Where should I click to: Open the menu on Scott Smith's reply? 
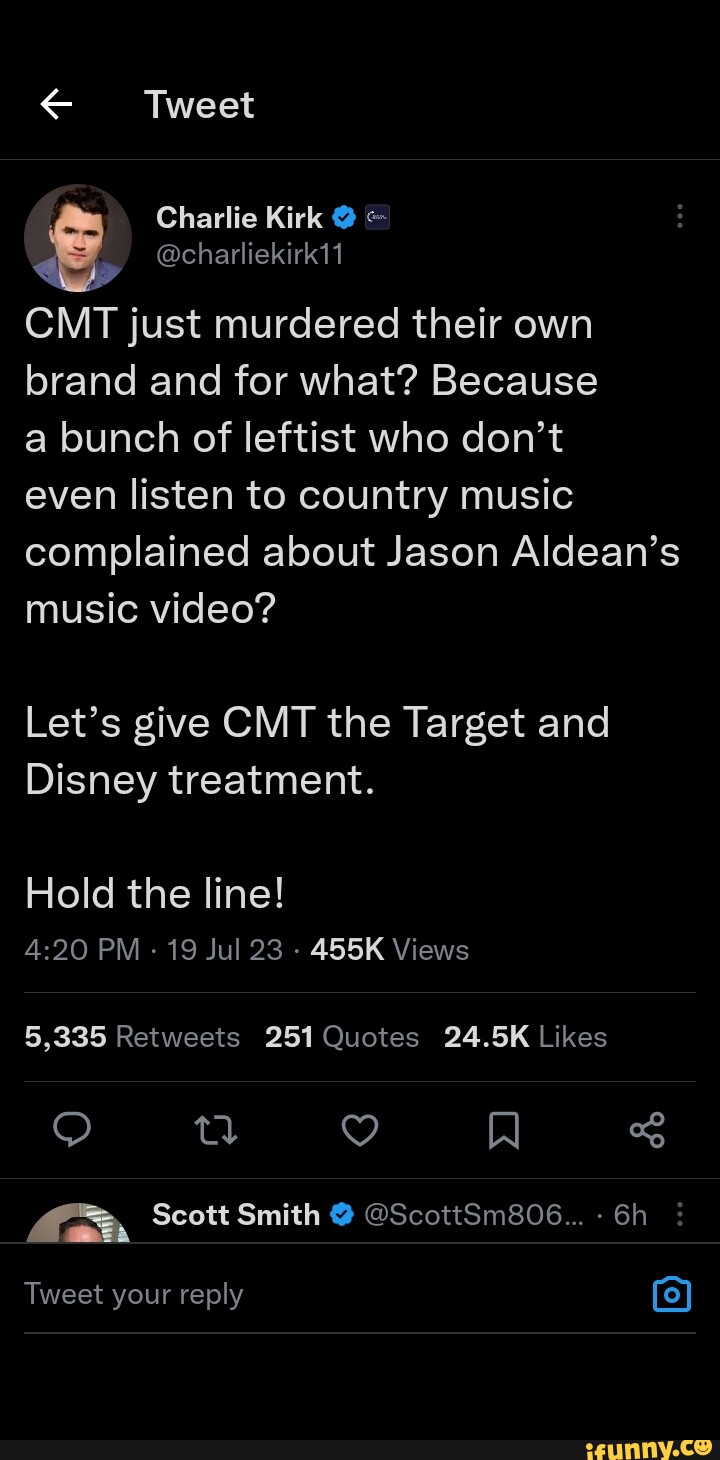[680, 1215]
